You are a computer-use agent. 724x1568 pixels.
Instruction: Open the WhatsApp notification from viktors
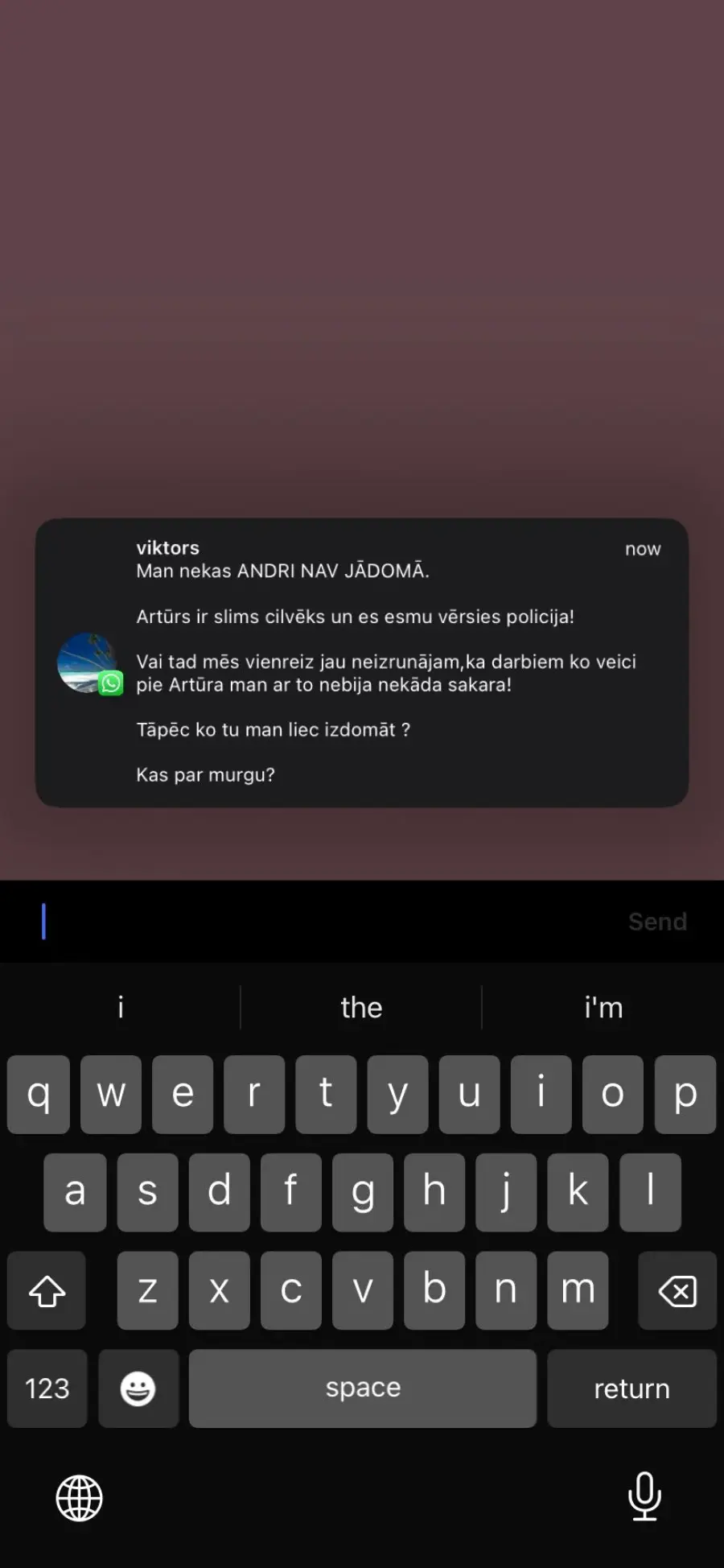pos(362,662)
